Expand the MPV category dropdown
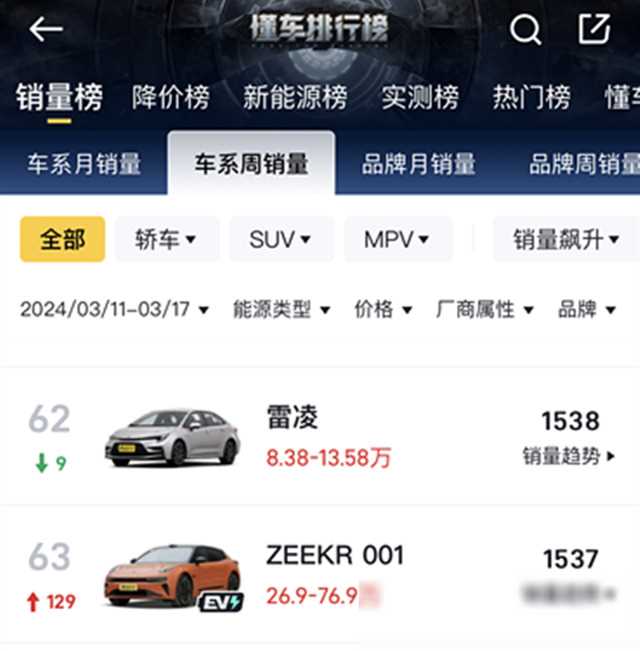This screenshot has height=651, width=640. (x=397, y=240)
